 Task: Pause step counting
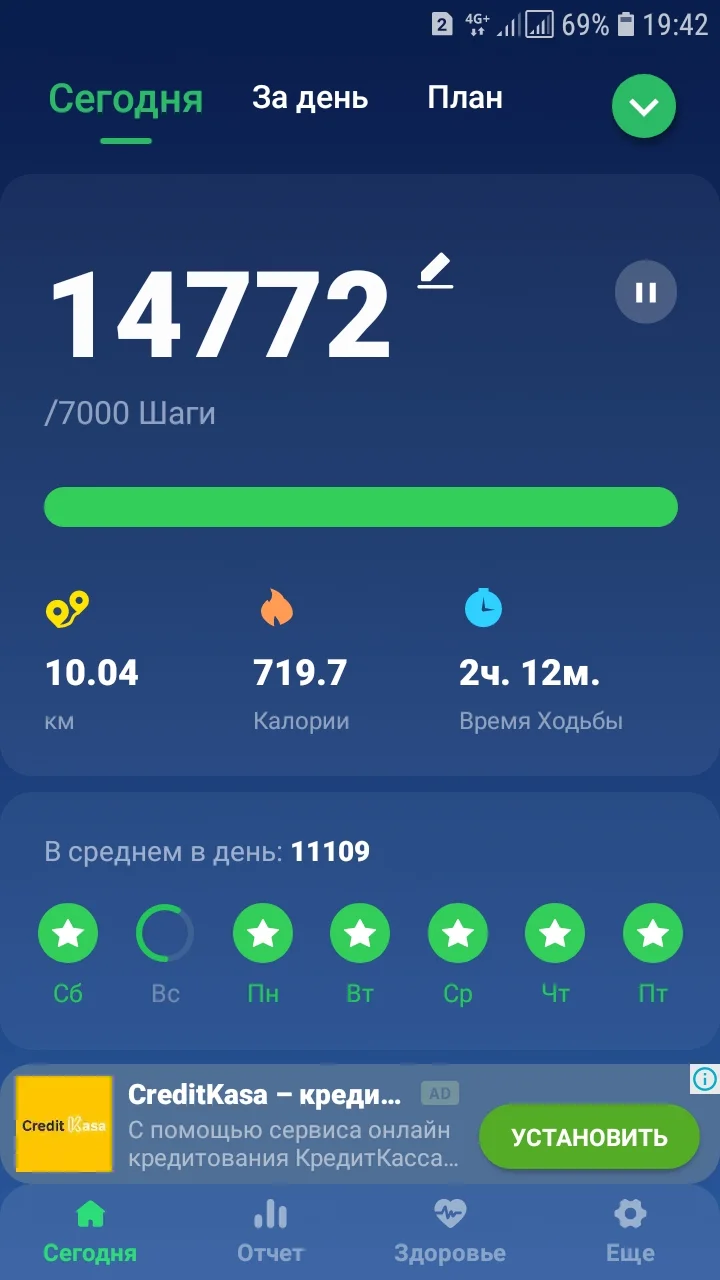pos(646,292)
